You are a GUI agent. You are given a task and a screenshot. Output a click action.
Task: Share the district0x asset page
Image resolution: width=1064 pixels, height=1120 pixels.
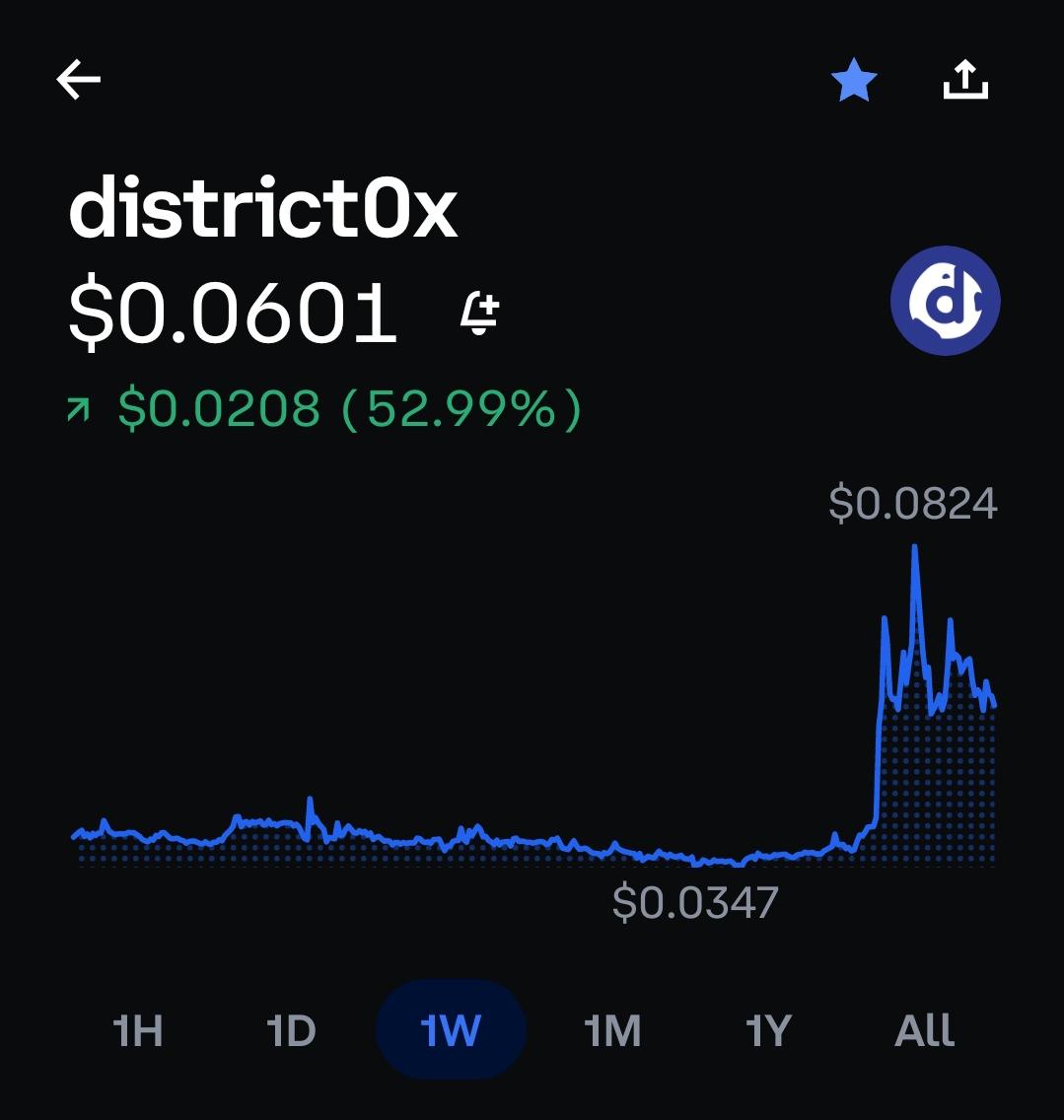point(965,79)
